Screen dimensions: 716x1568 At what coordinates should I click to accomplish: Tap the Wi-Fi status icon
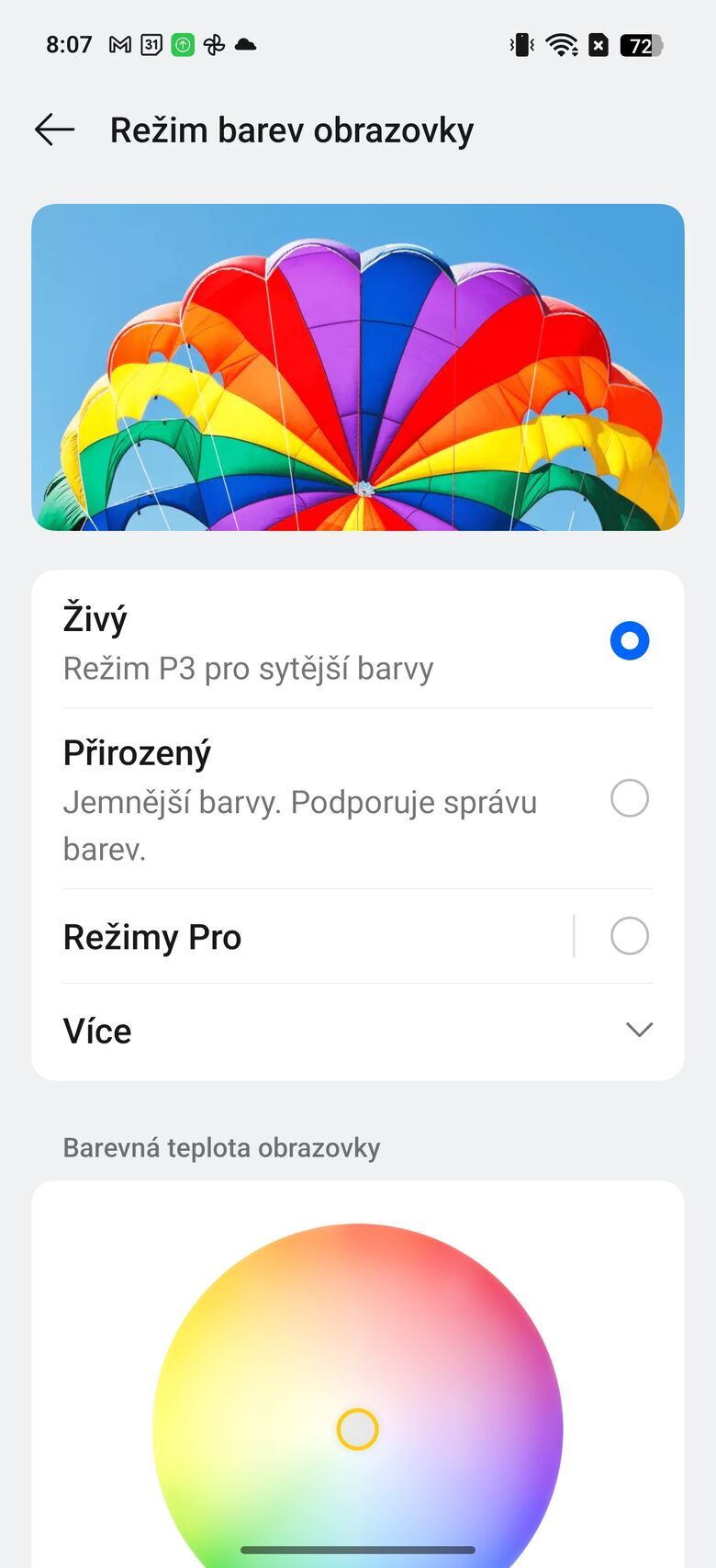560,43
